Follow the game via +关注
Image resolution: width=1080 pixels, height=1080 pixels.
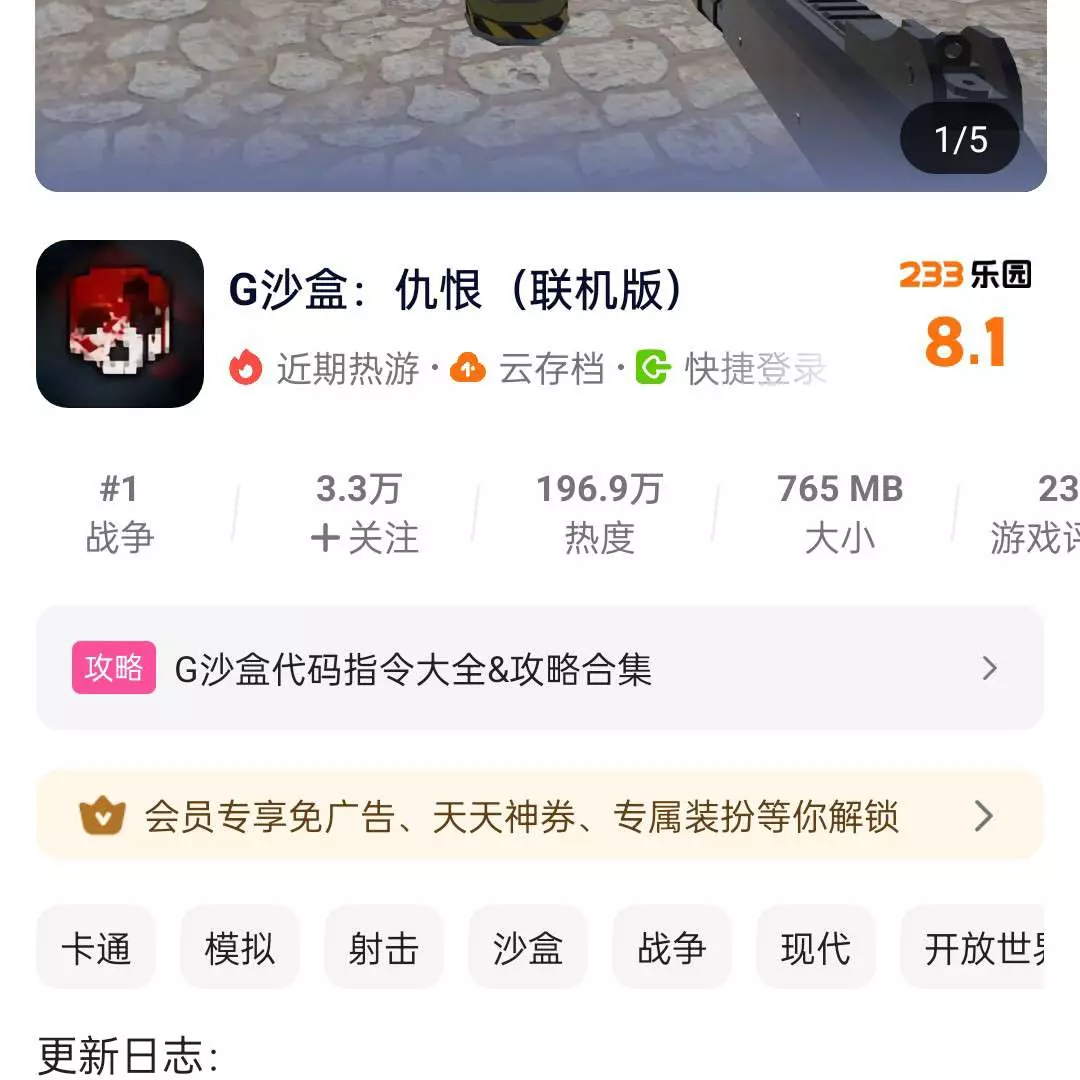364,538
